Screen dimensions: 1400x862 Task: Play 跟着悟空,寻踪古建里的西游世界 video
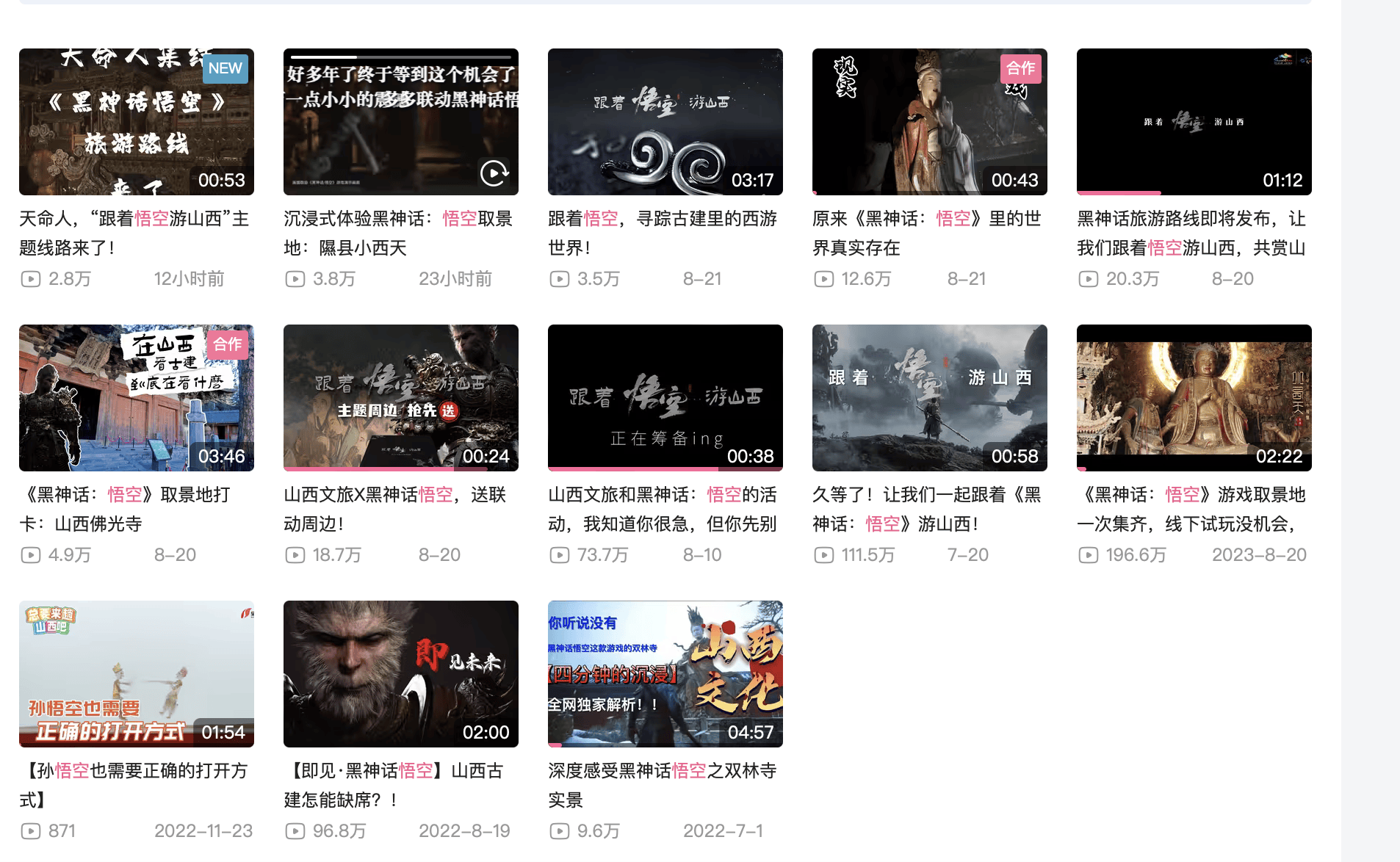[x=665, y=122]
